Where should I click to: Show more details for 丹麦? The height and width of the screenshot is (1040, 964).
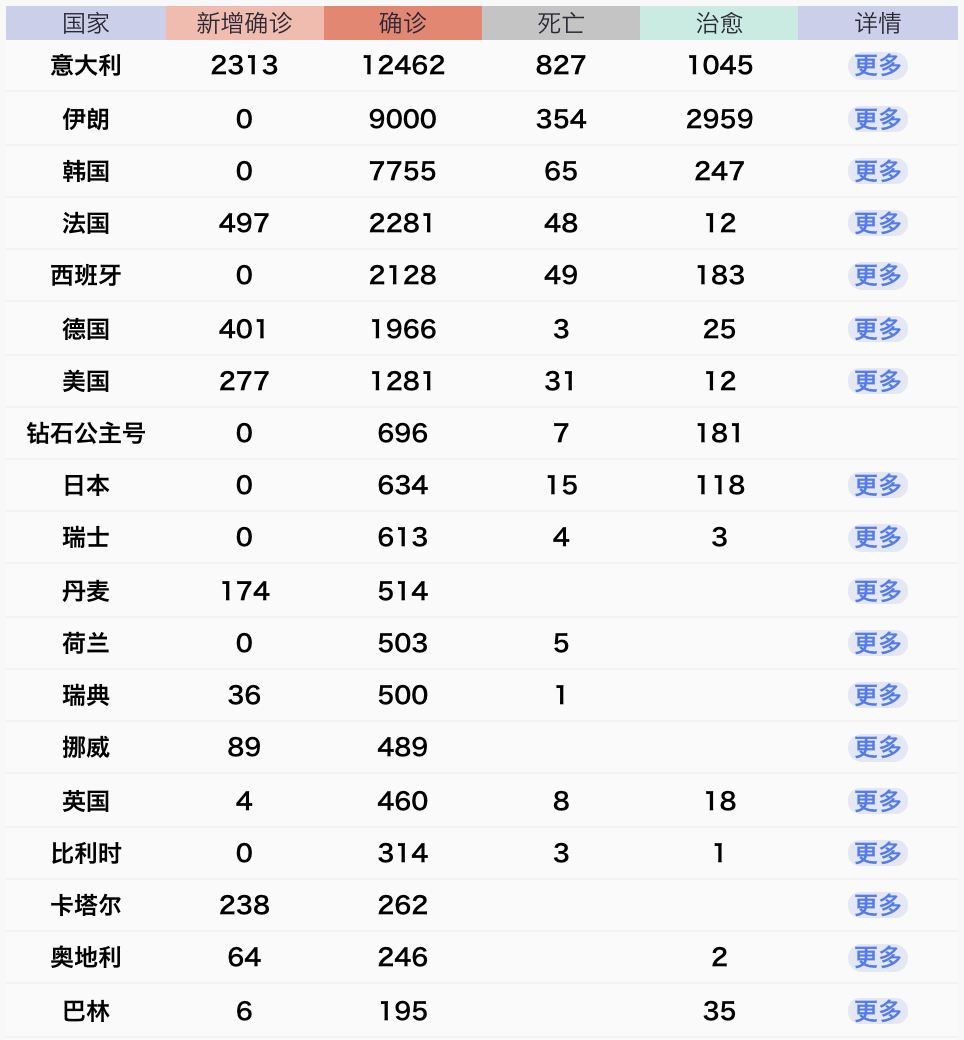pyautogui.click(x=878, y=591)
